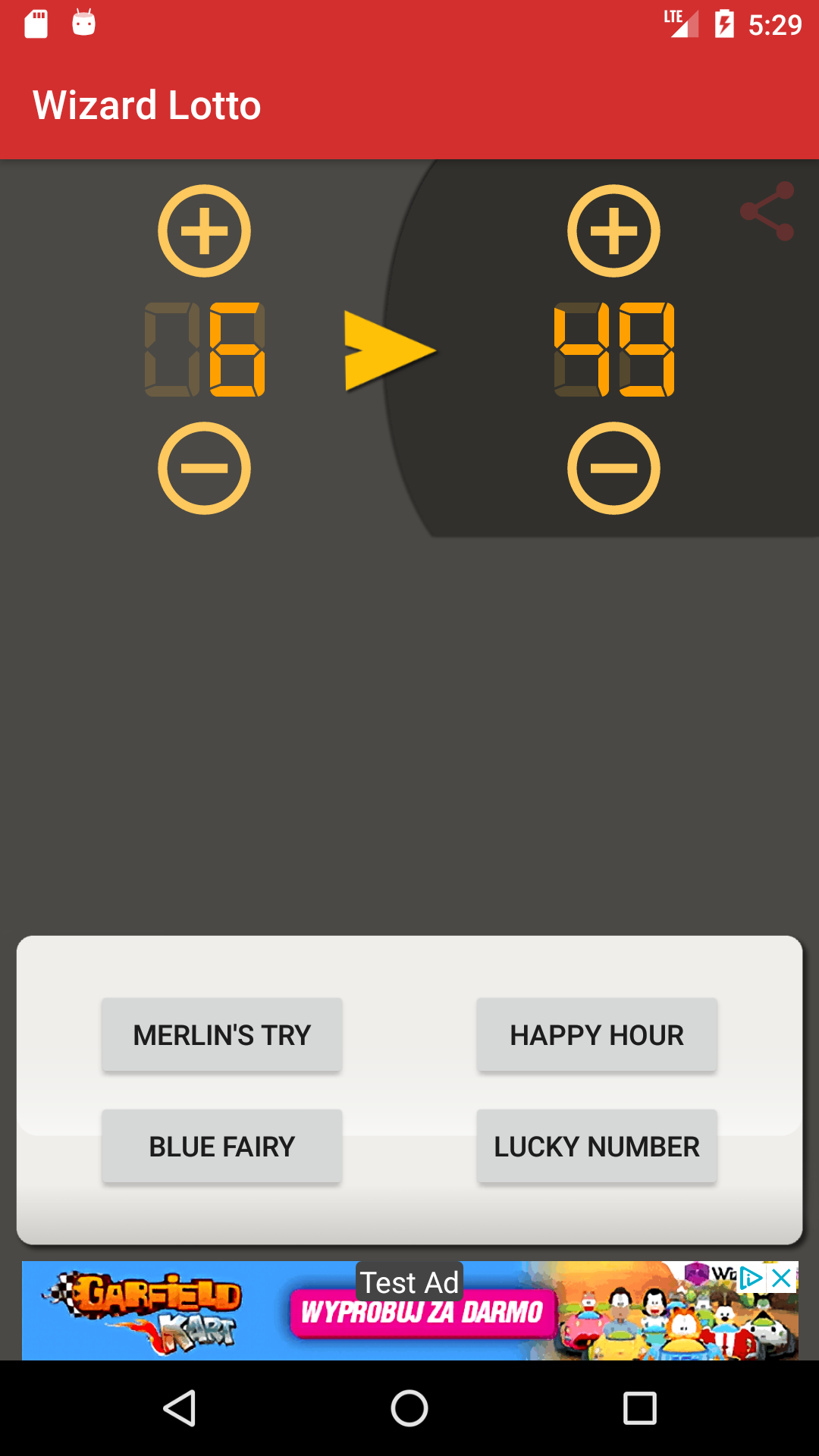Tap the Lucky Number button
The height and width of the screenshot is (1456, 819).
(597, 1146)
